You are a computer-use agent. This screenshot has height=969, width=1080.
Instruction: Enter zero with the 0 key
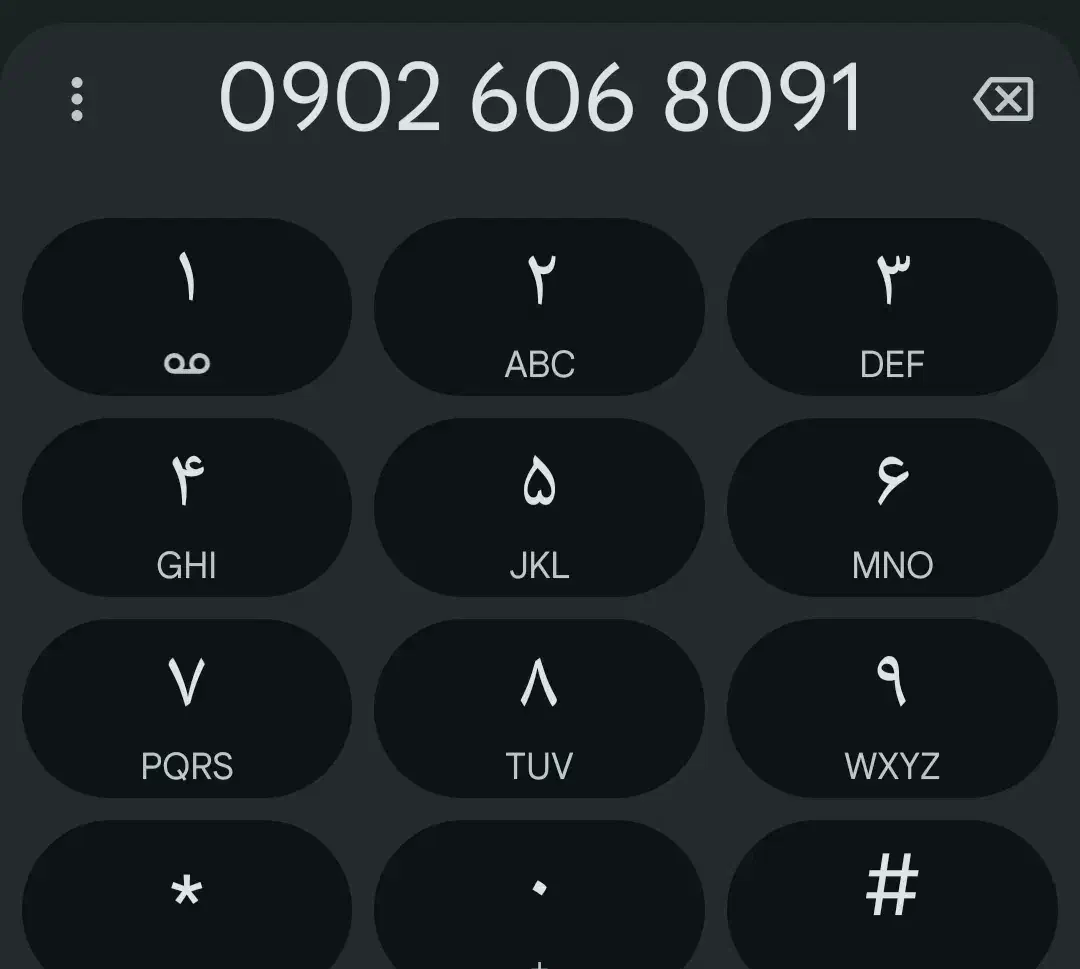(539, 896)
